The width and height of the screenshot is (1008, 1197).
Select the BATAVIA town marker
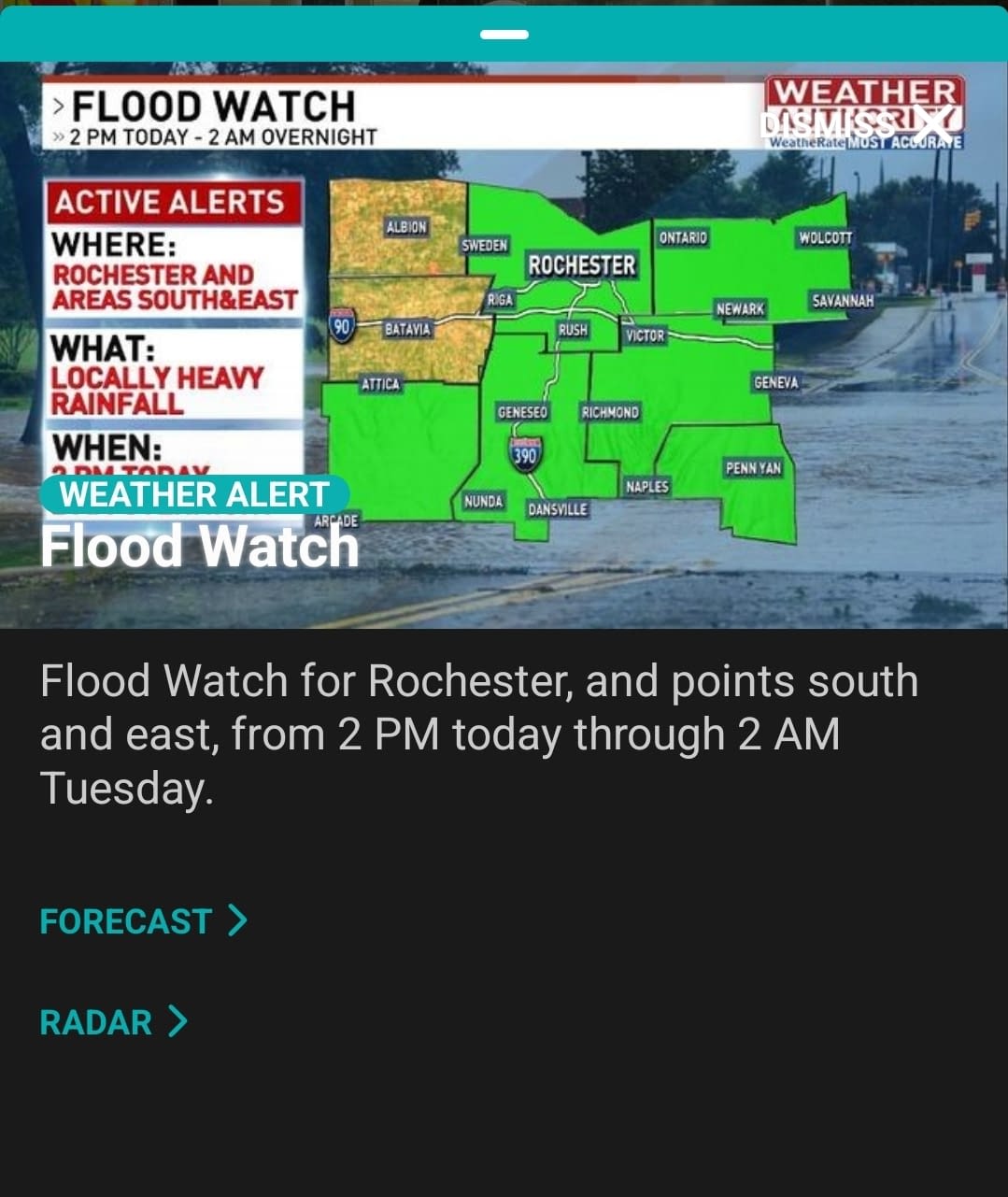407,328
